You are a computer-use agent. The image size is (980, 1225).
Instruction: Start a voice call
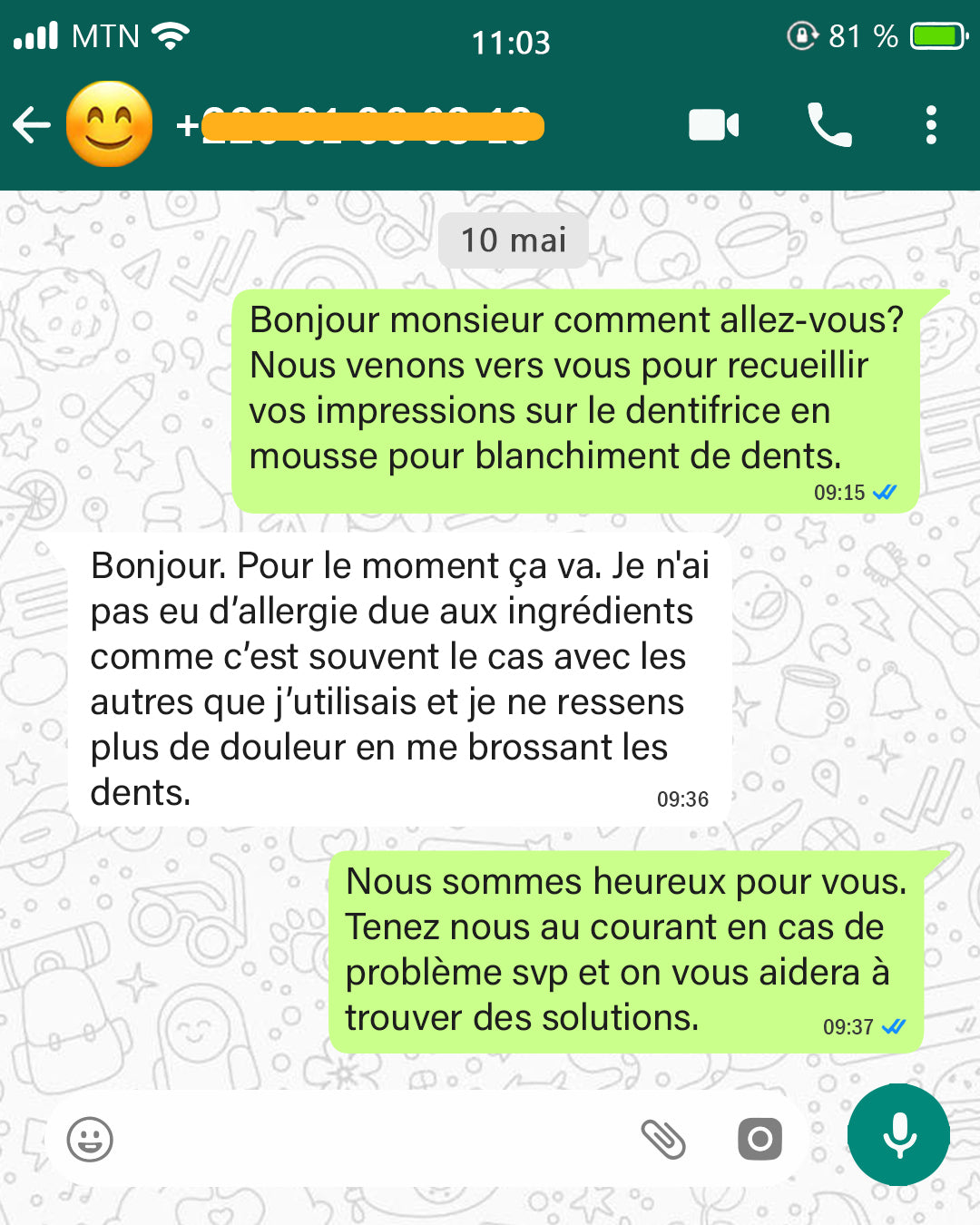click(x=828, y=125)
